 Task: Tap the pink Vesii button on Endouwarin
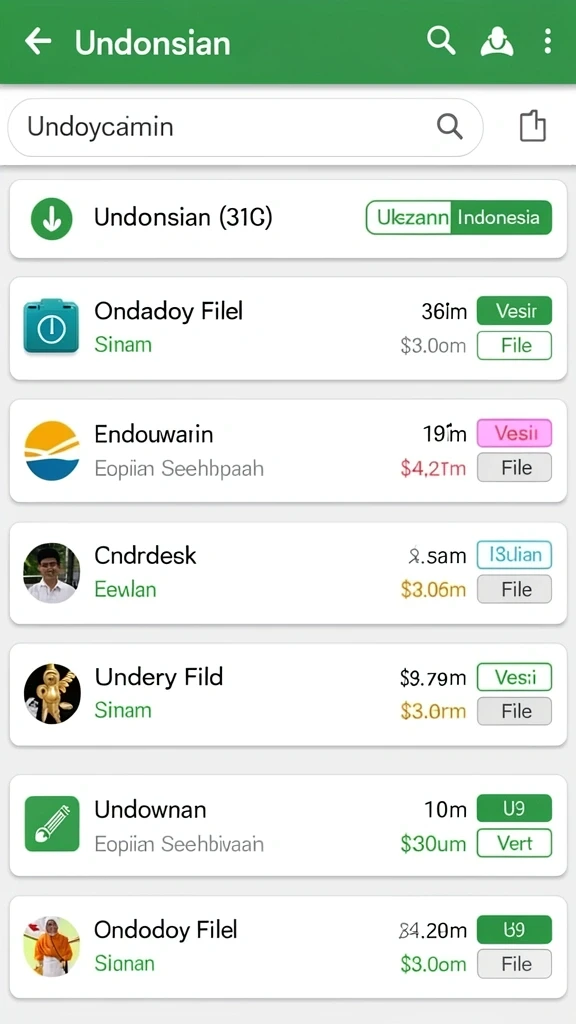click(515, 432)
